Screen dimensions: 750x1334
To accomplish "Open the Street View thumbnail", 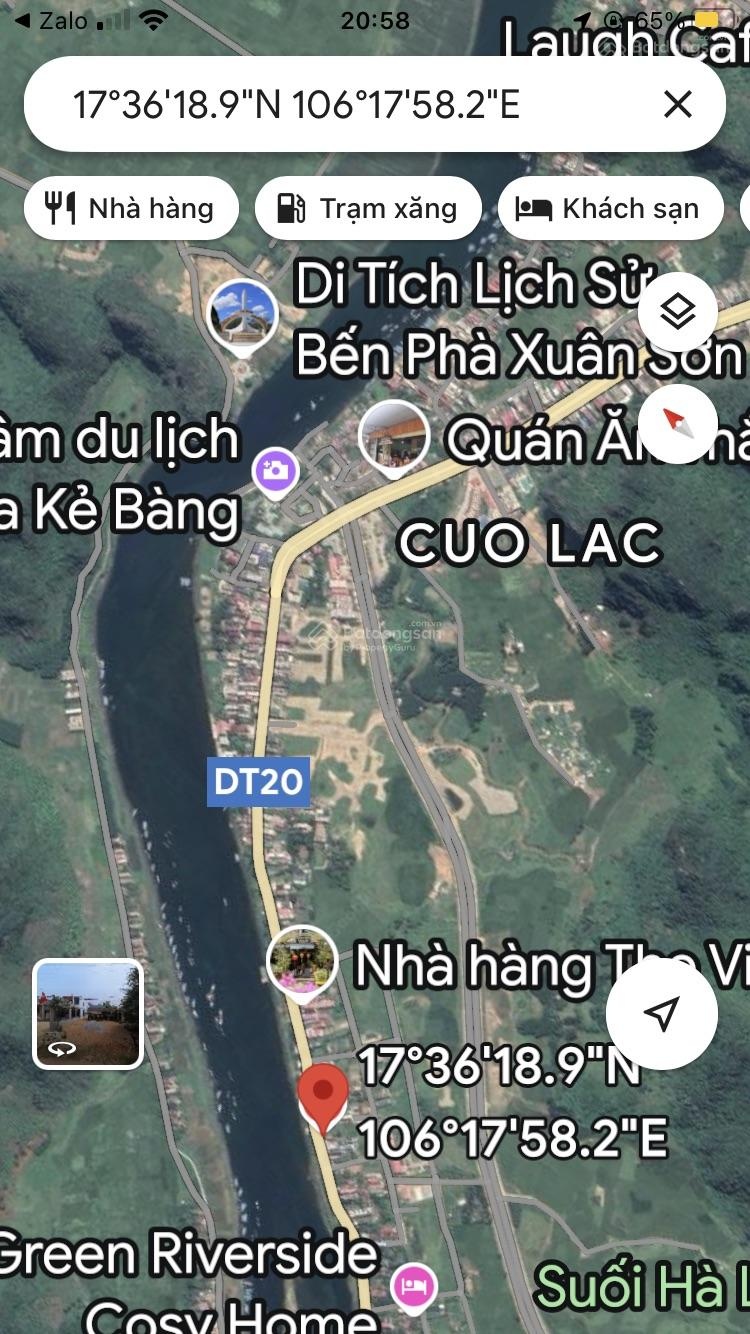I will click(88, 1013).
